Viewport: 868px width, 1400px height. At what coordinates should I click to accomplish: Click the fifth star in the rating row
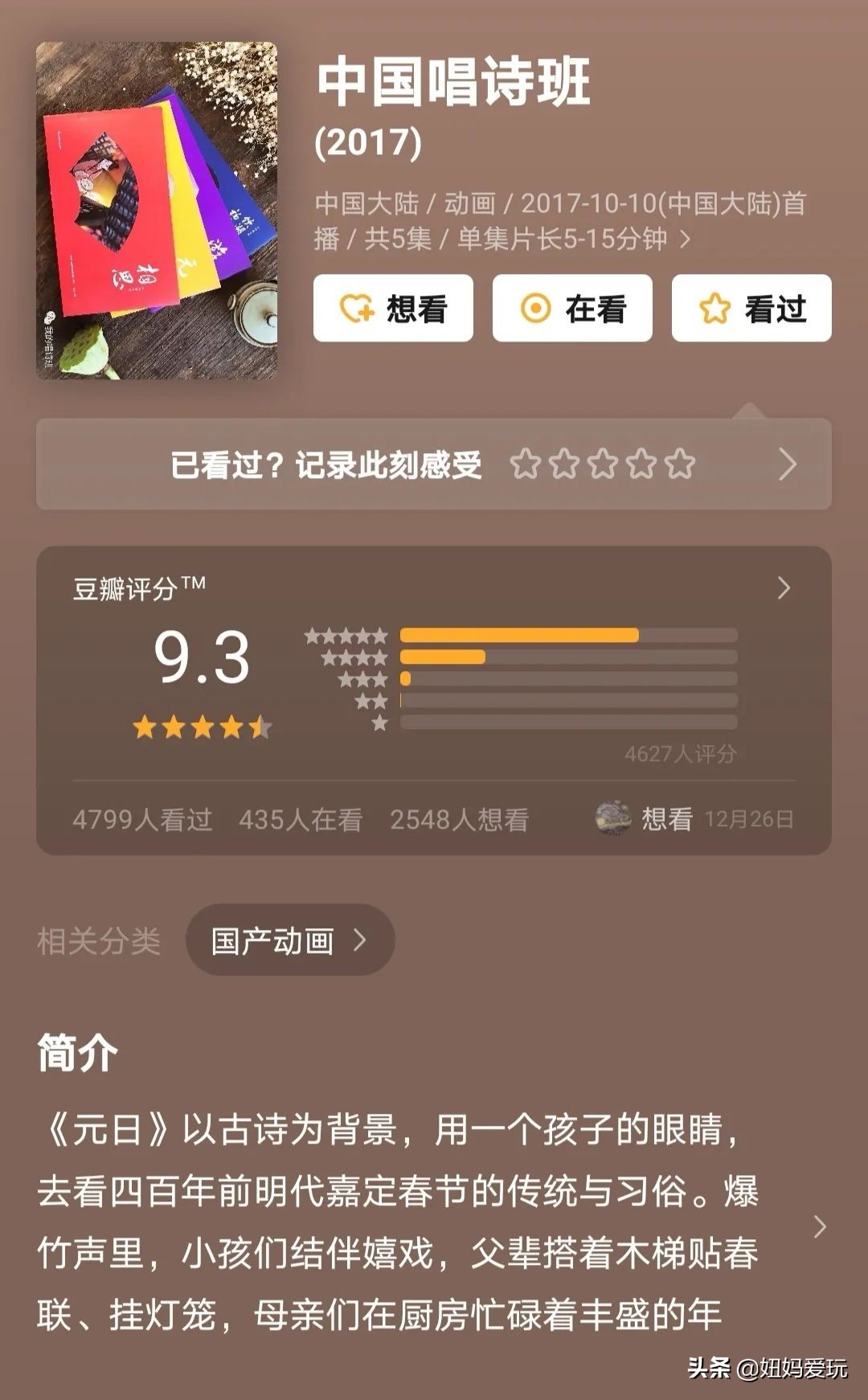tap(679, 465)
